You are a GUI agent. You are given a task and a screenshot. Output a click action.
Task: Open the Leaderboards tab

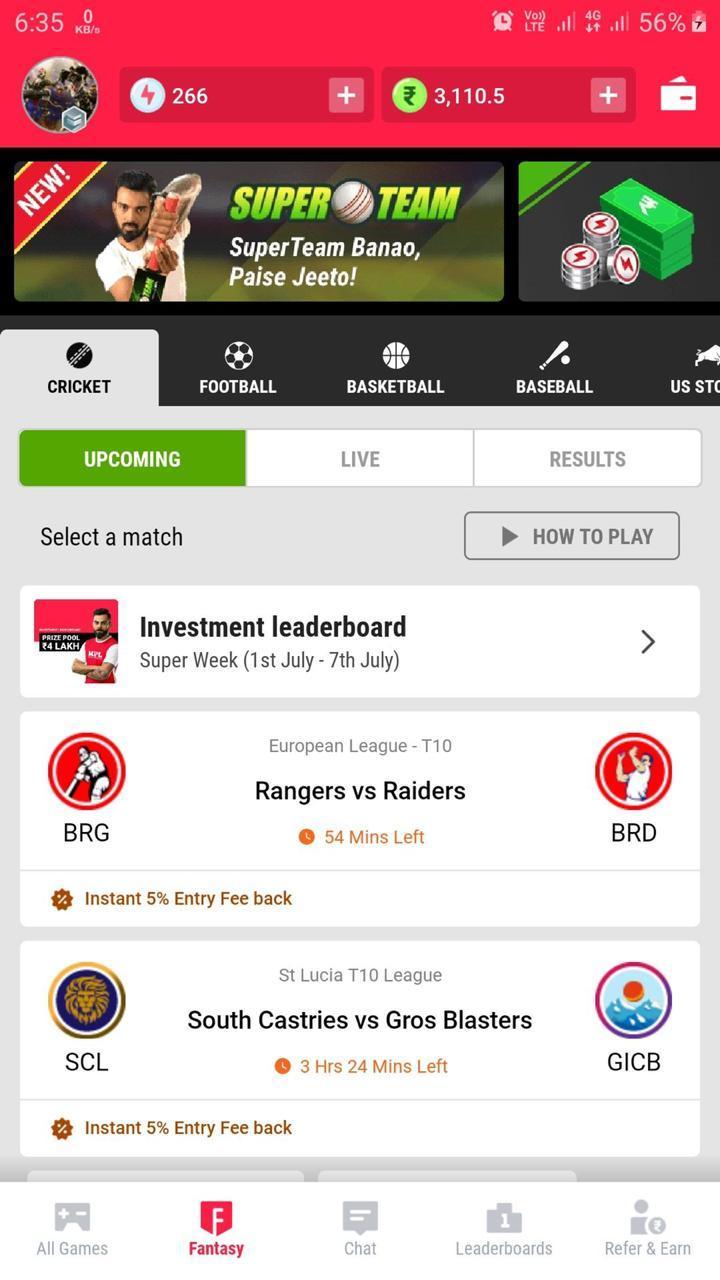pyautogui.click(x=504, y=1230)
